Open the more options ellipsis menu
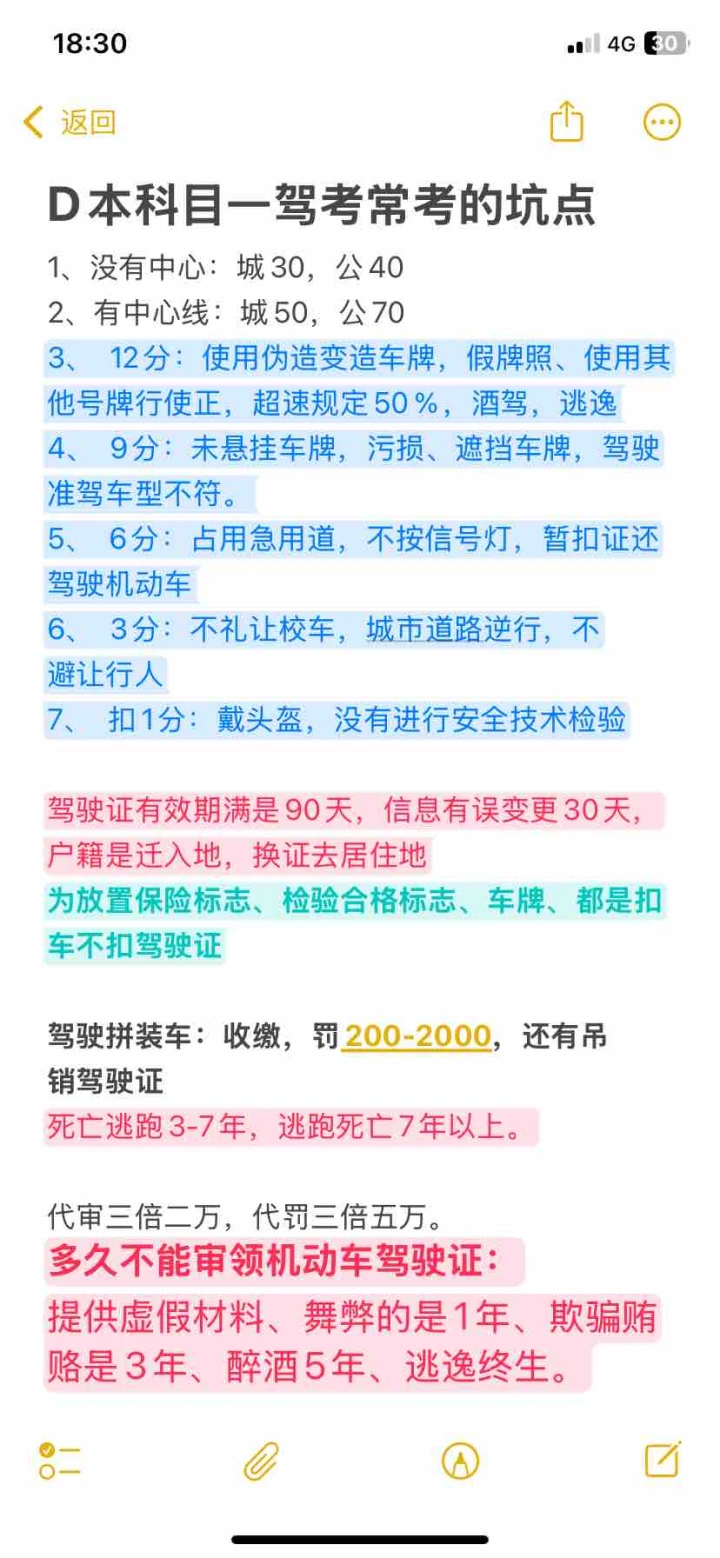 tap(661, 122)
